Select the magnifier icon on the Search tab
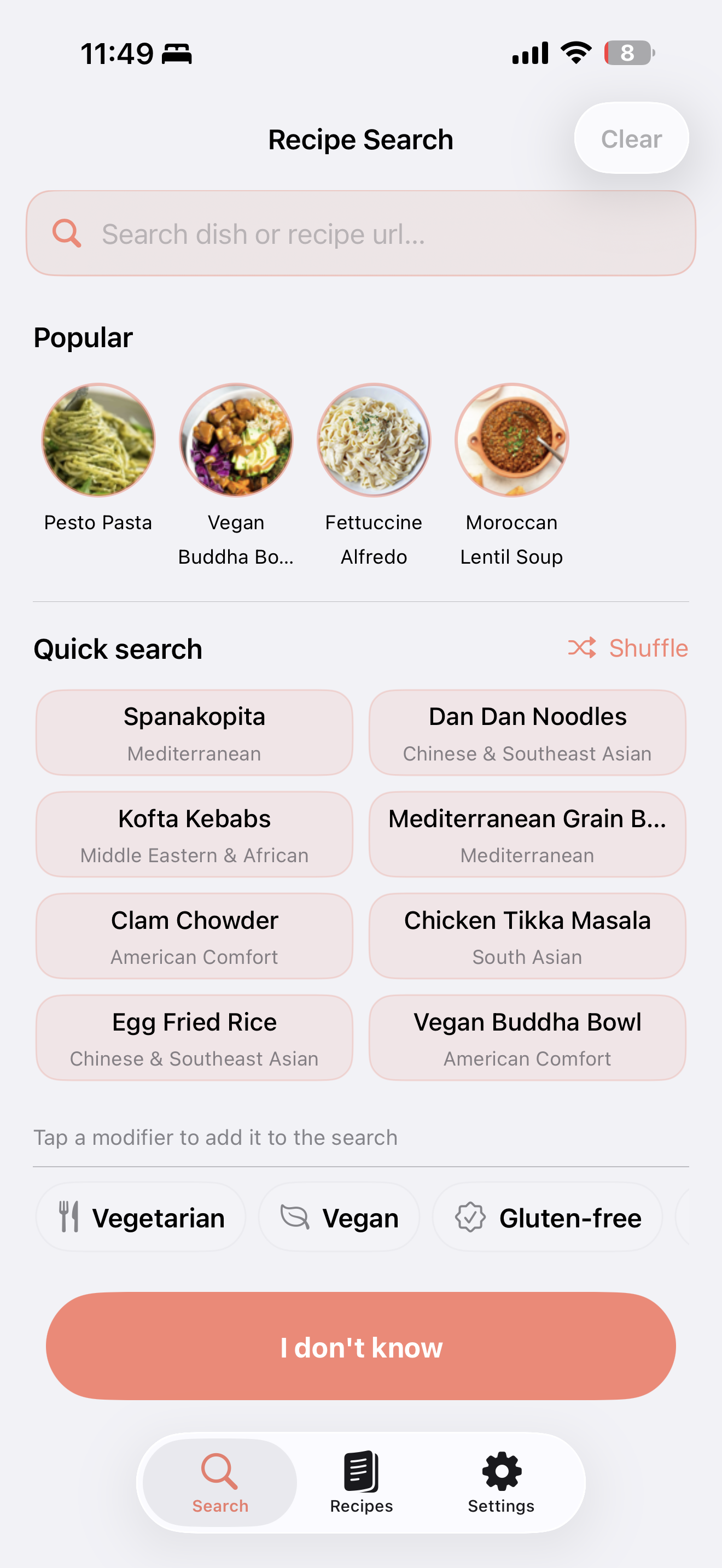Image resolution: width=722 pixels, height=1568 pixels. (219, 1473)
